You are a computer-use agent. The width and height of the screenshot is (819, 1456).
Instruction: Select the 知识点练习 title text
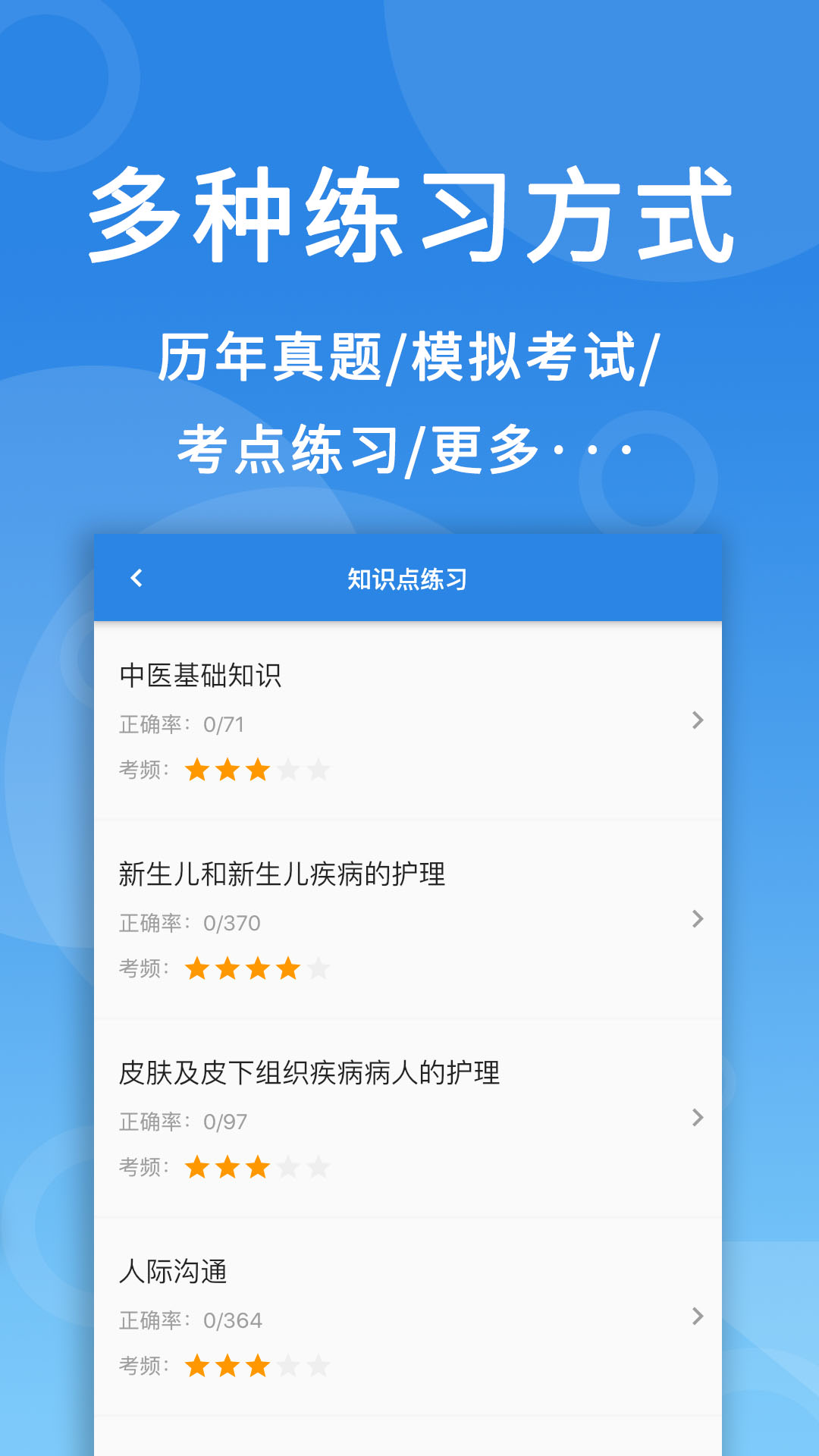409,578
